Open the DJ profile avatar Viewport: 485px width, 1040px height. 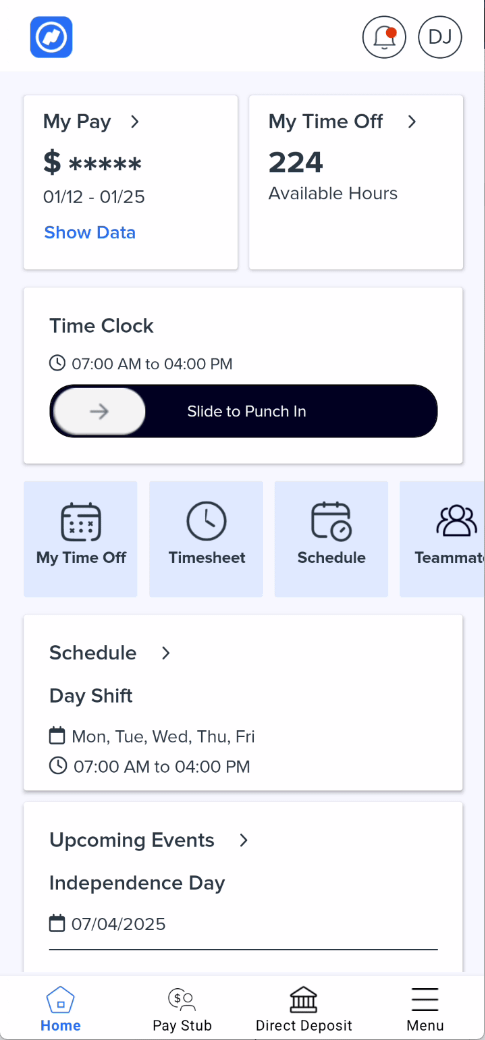tap(440, 37)
